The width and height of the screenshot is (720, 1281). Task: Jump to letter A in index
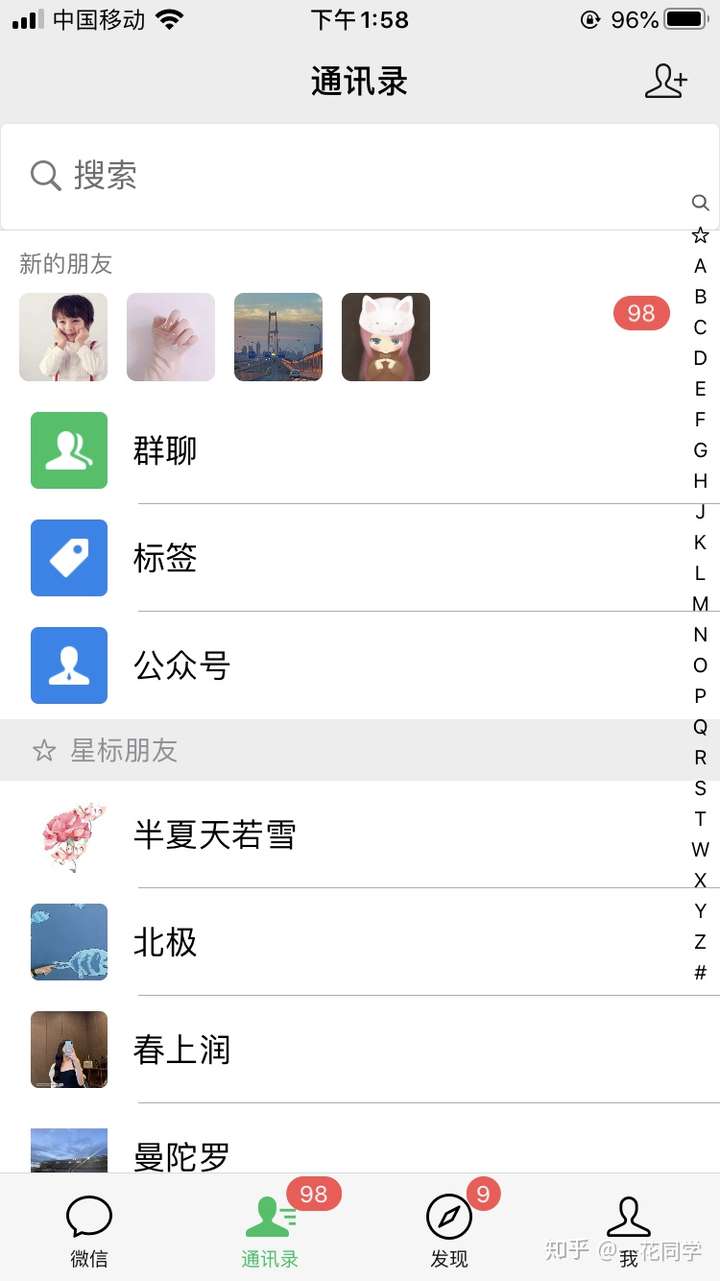[x=700, y=266]
